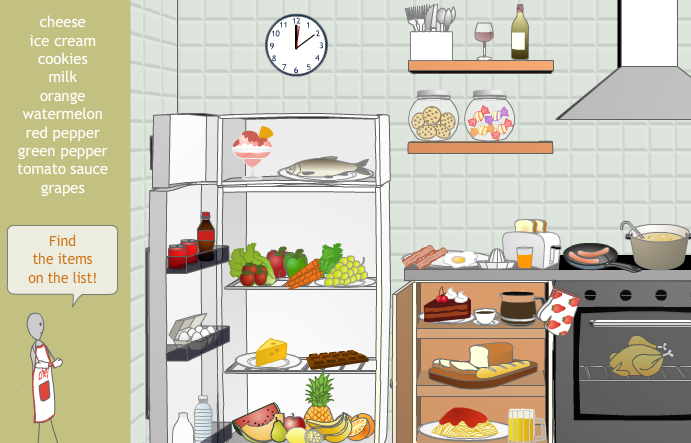
Task: Tap the green pepper in the fridge
Action: coord(294,263)
